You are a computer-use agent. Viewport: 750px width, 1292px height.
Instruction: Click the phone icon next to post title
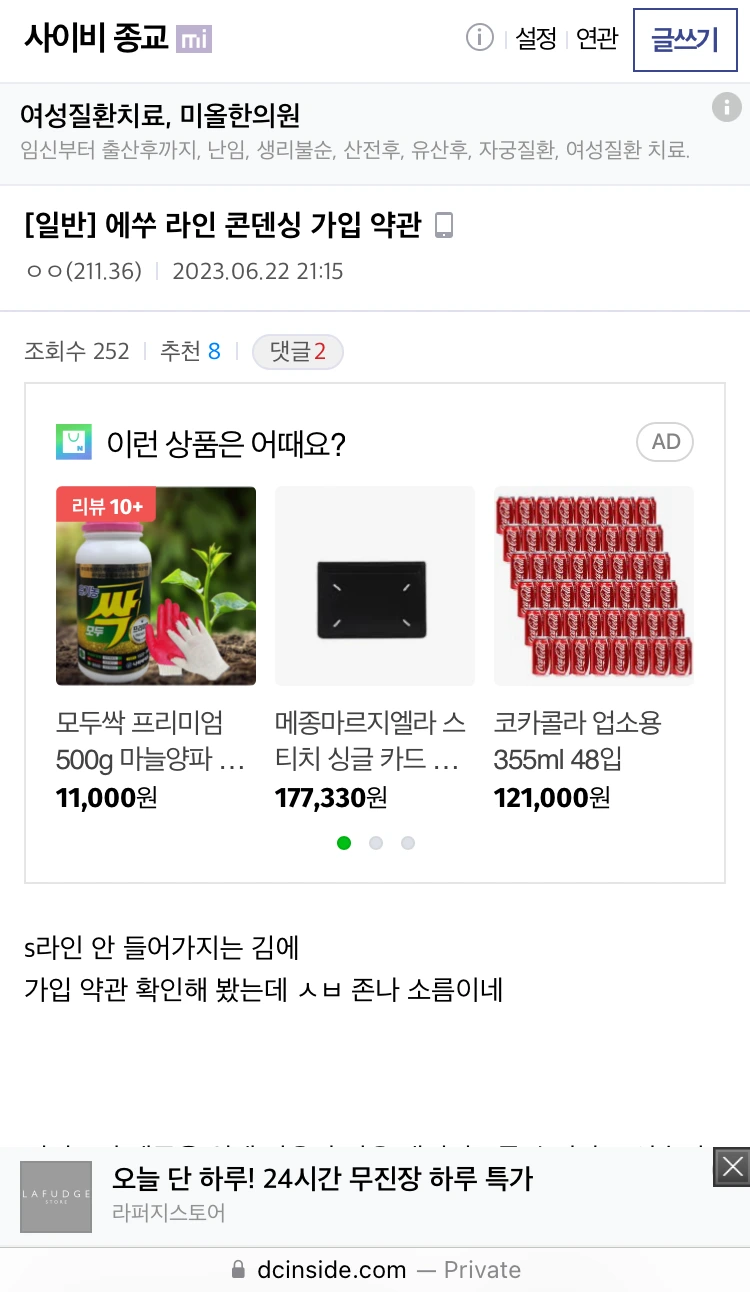click(444, 226)
